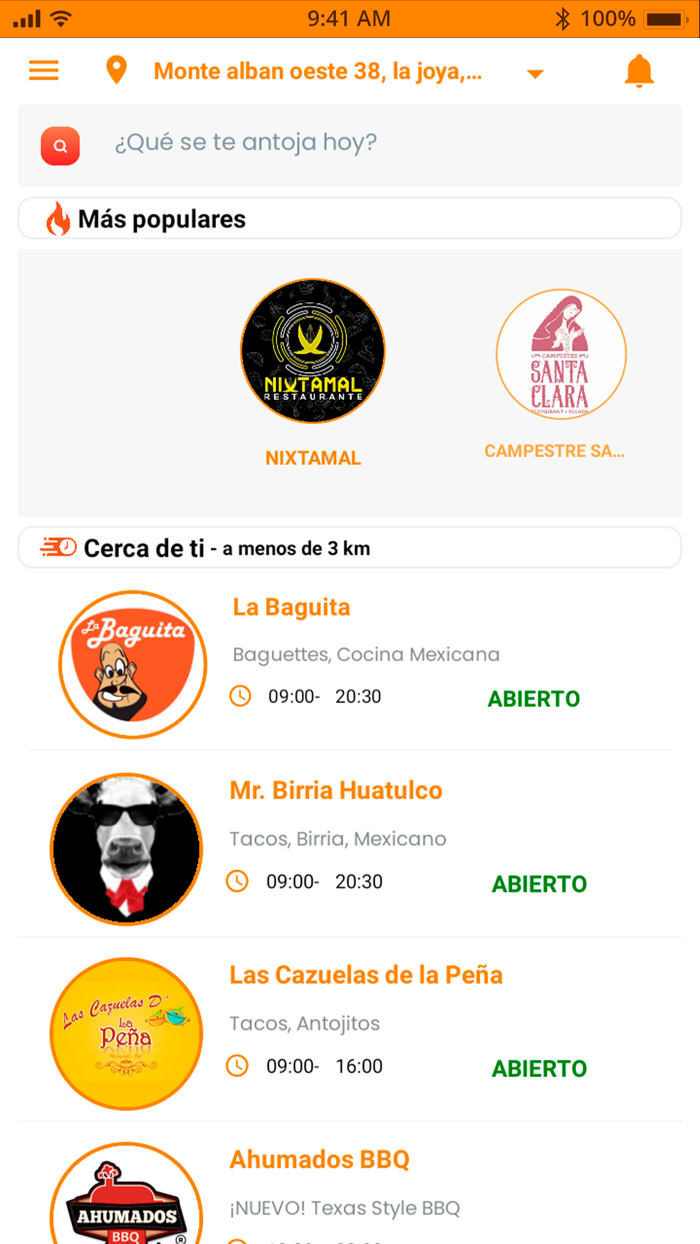Expand the delivery address dropdown
700x1244 pixels.
[535, 73]
